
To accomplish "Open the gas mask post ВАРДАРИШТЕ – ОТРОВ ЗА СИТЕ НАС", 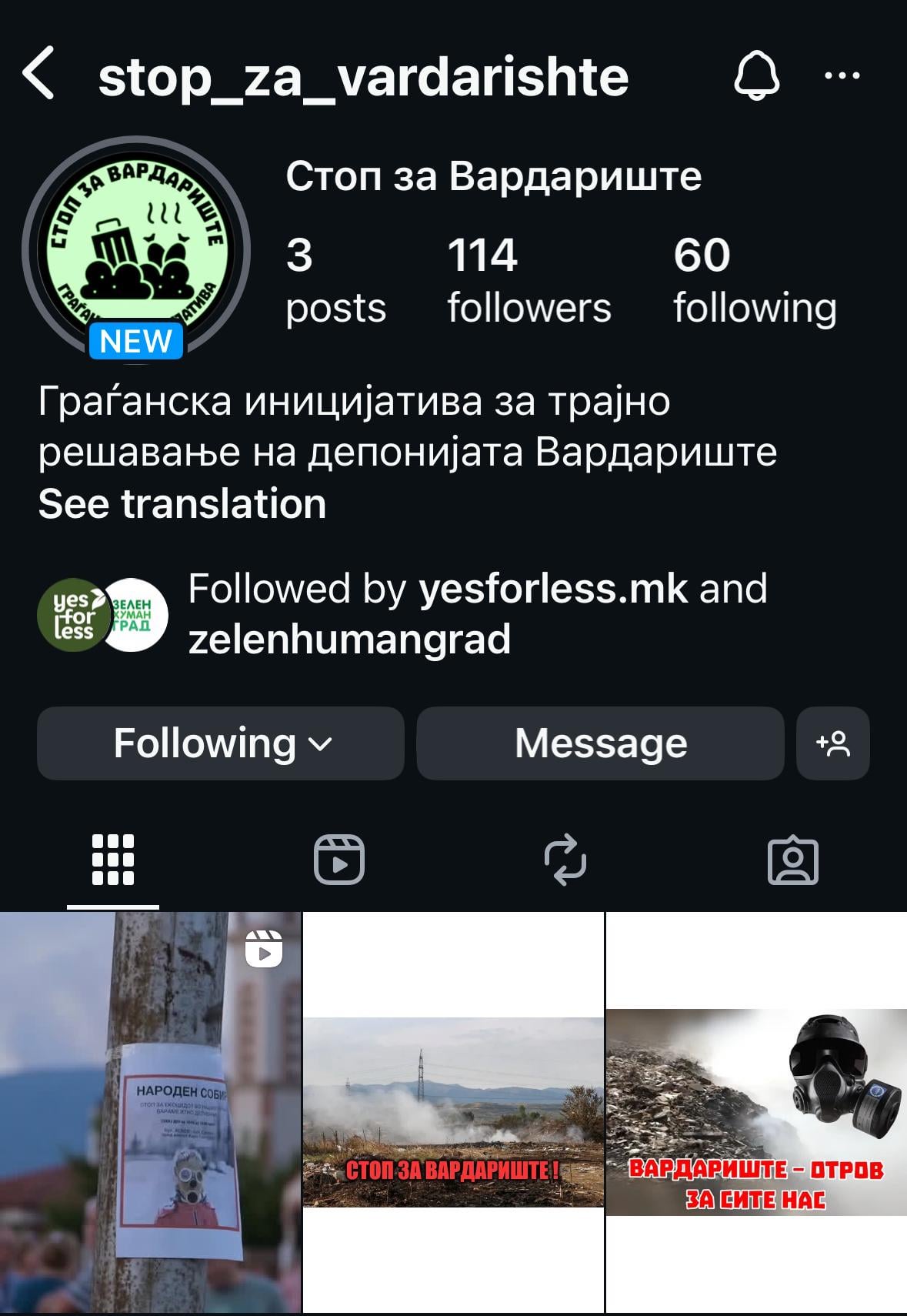I will pyautogui.click(x=757, y=1113).
